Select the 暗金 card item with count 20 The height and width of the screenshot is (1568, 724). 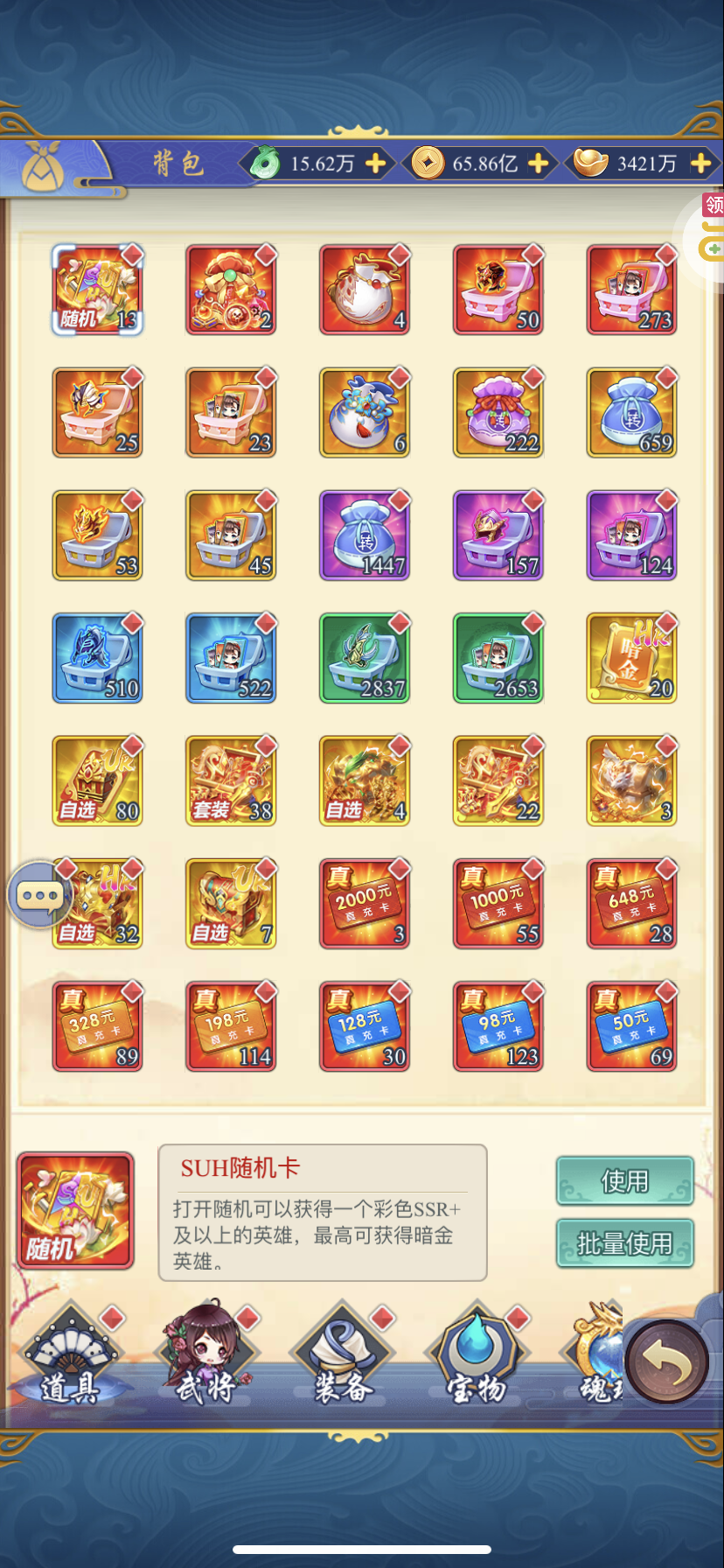tap(632, 658)
